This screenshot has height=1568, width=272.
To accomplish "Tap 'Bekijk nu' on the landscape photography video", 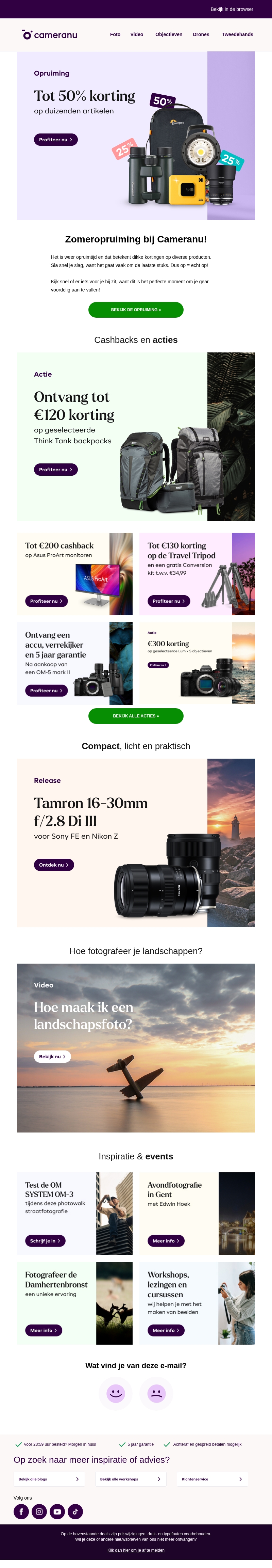I will point(52,1056).
